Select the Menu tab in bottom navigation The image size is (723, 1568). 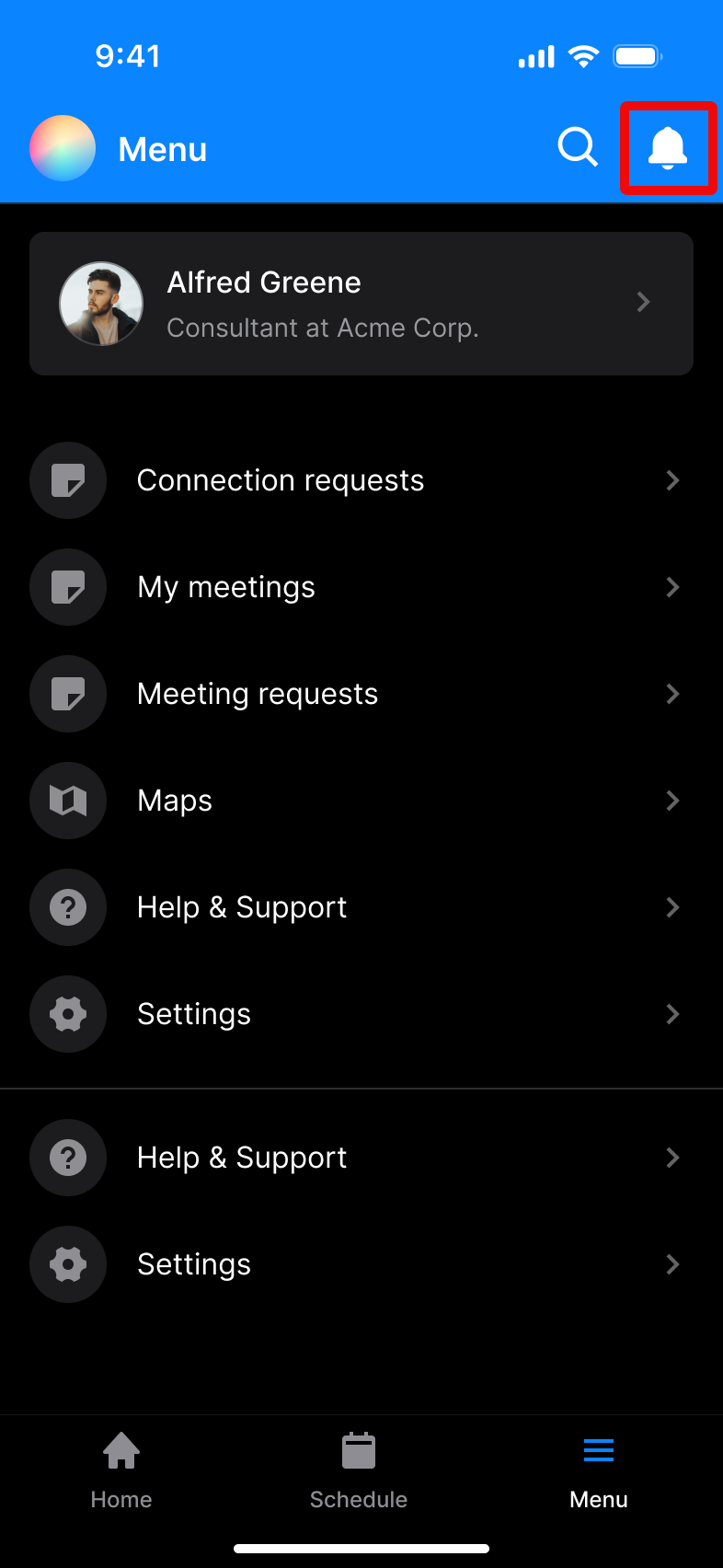click(x=599, y=1470)
